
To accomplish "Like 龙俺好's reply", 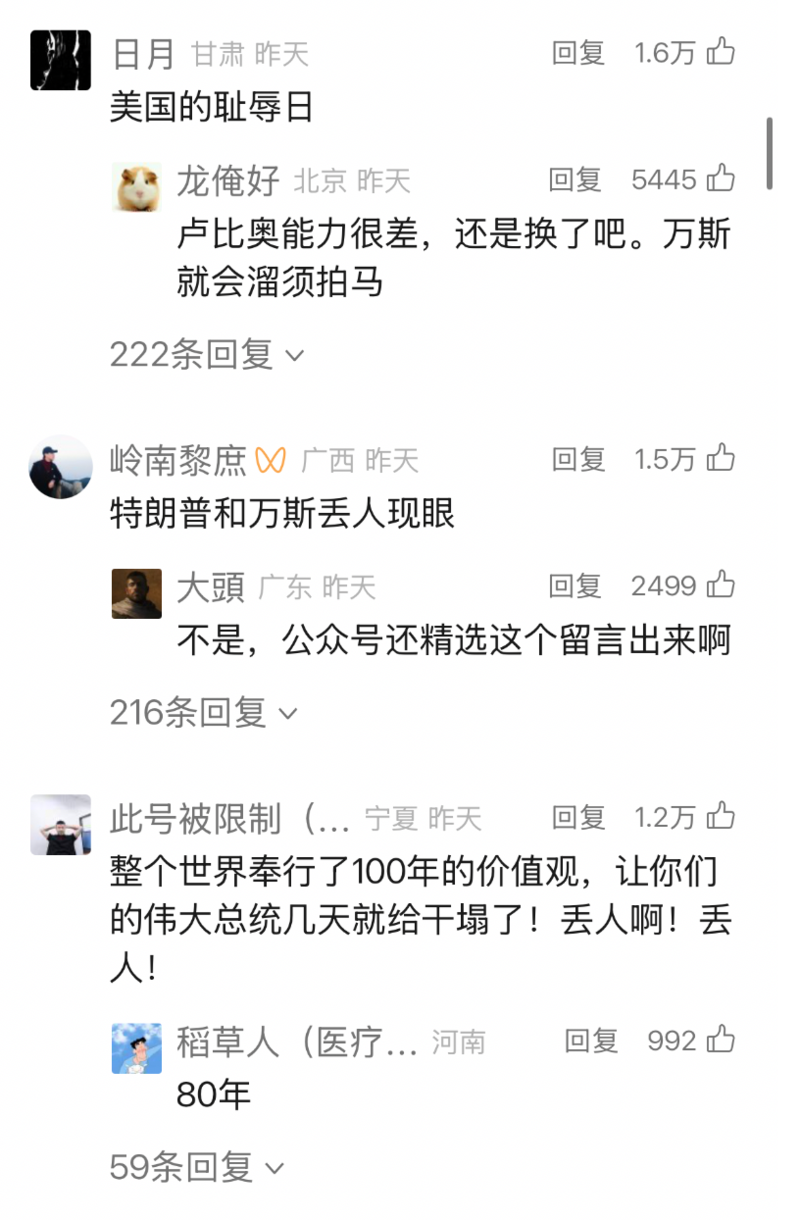I will [721, 179].
